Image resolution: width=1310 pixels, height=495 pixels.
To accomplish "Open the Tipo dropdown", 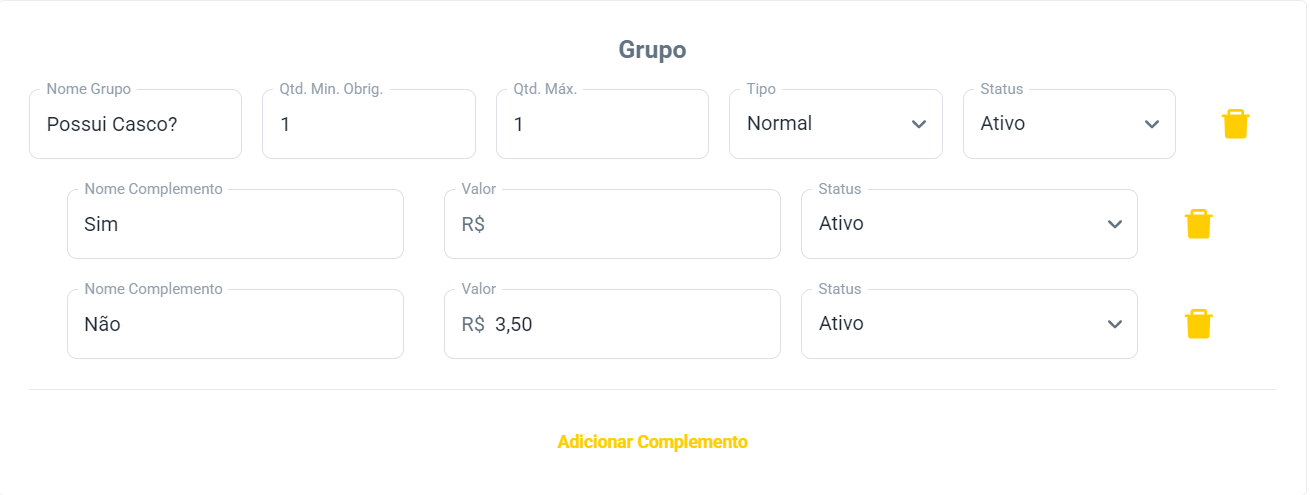I will click(835, 124).
